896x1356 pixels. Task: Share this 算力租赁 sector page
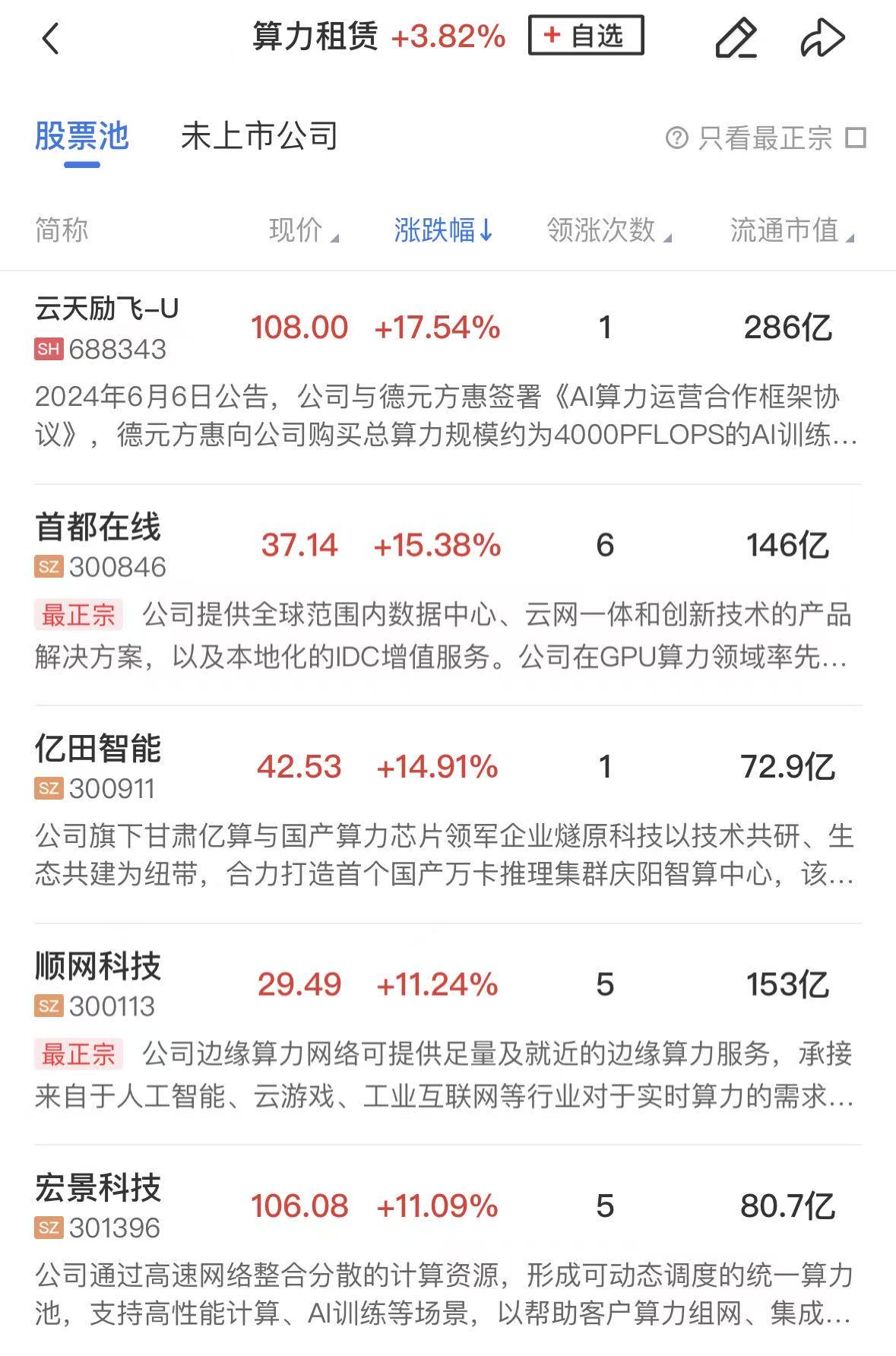pyautogui.click(x=823, y=38)
